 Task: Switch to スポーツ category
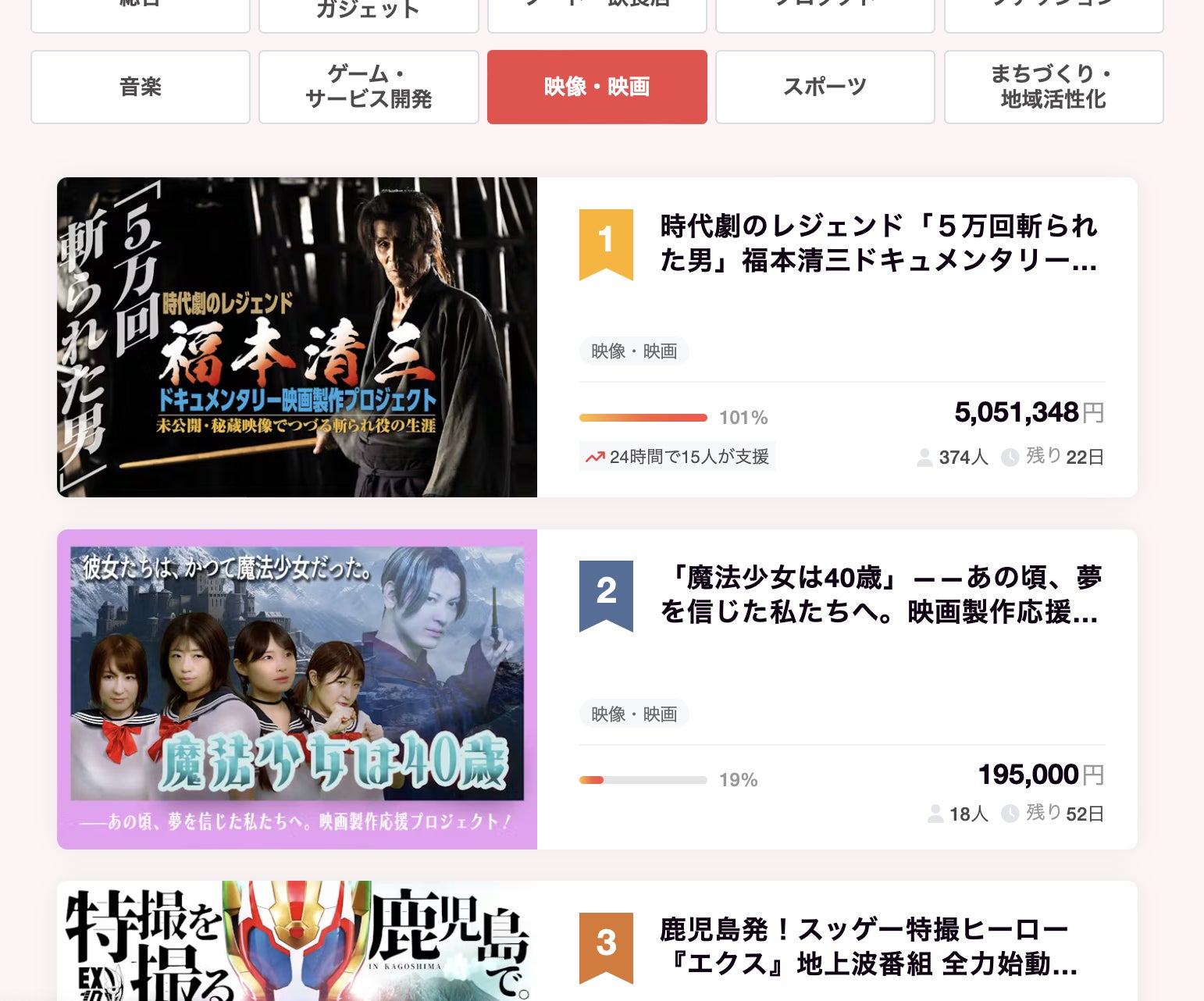(825, 87)
